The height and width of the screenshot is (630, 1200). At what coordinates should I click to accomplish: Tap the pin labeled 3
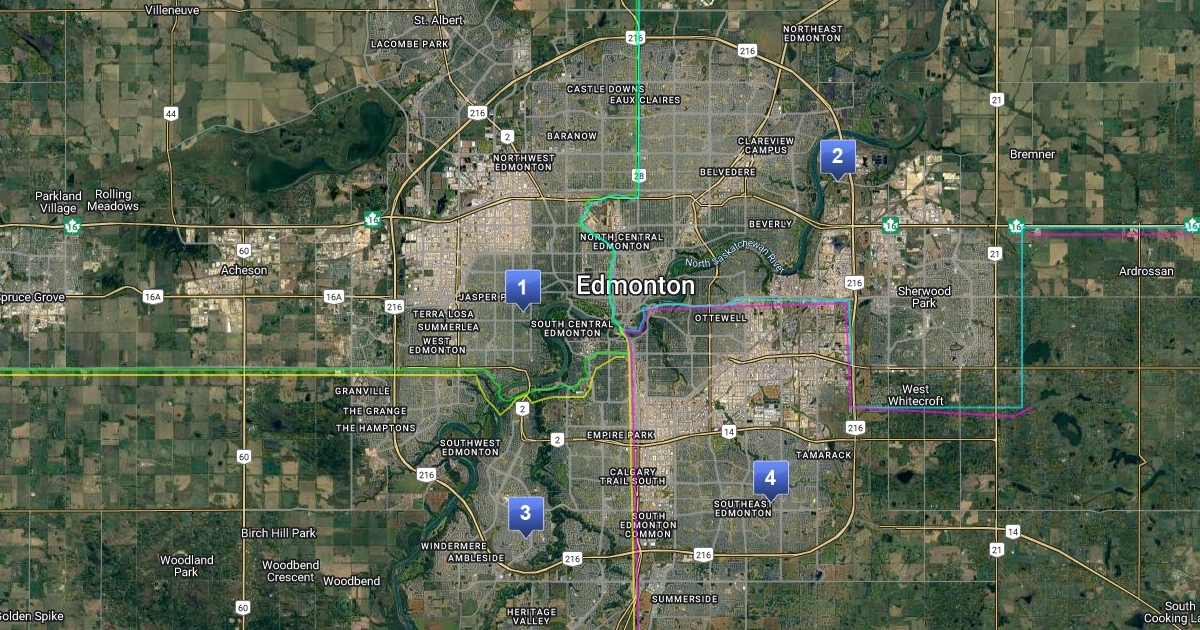525,514
